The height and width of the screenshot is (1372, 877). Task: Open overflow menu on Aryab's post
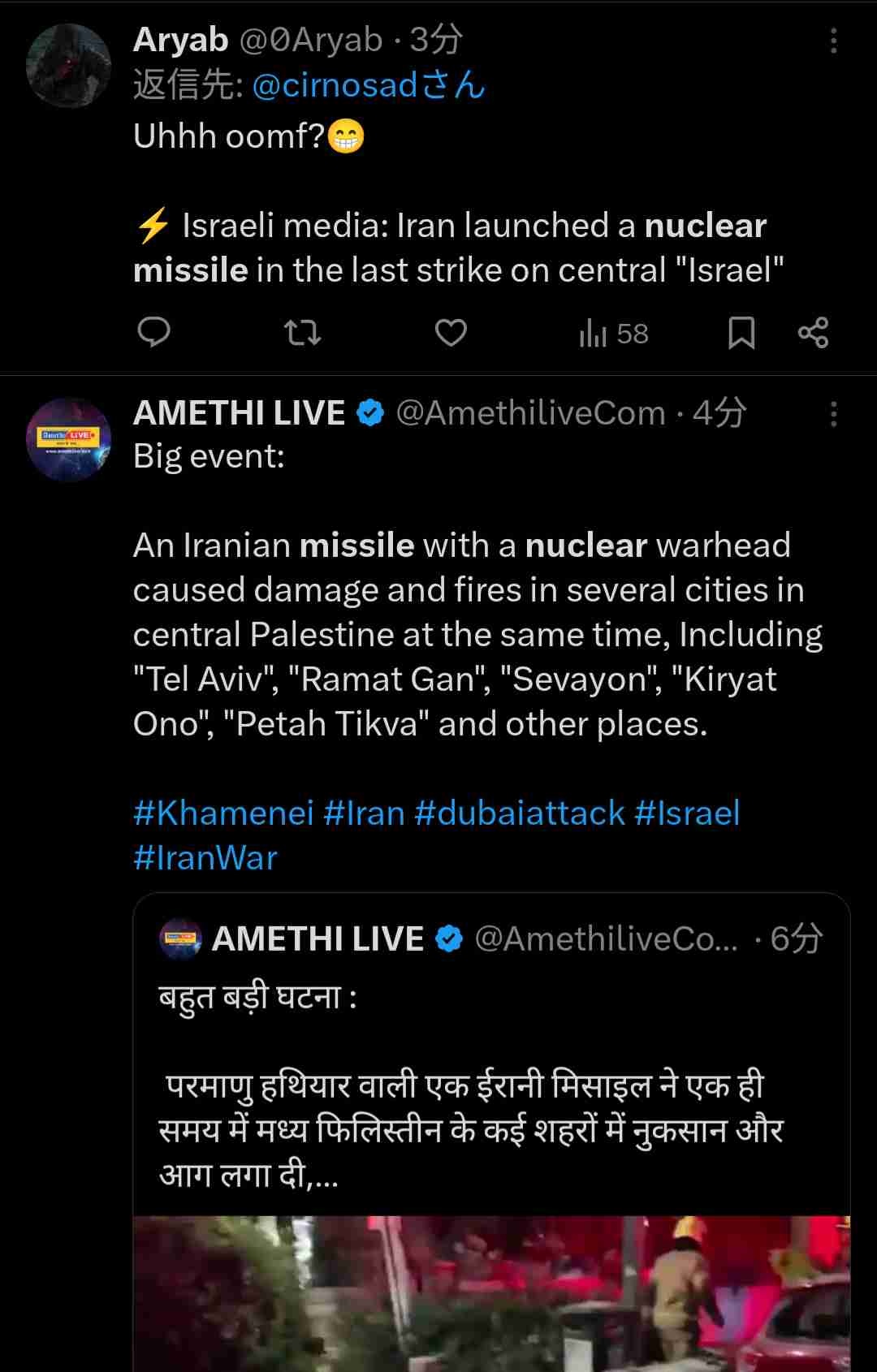tap(833, 41)
